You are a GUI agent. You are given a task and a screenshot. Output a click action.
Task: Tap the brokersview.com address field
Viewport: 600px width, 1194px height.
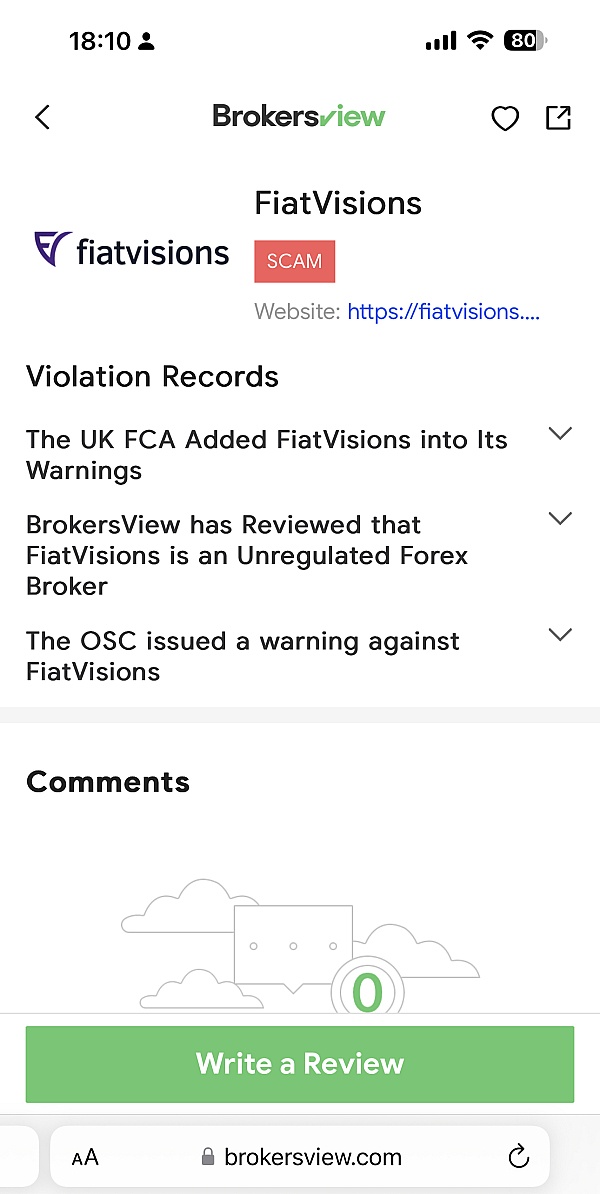click(300, 1158)
